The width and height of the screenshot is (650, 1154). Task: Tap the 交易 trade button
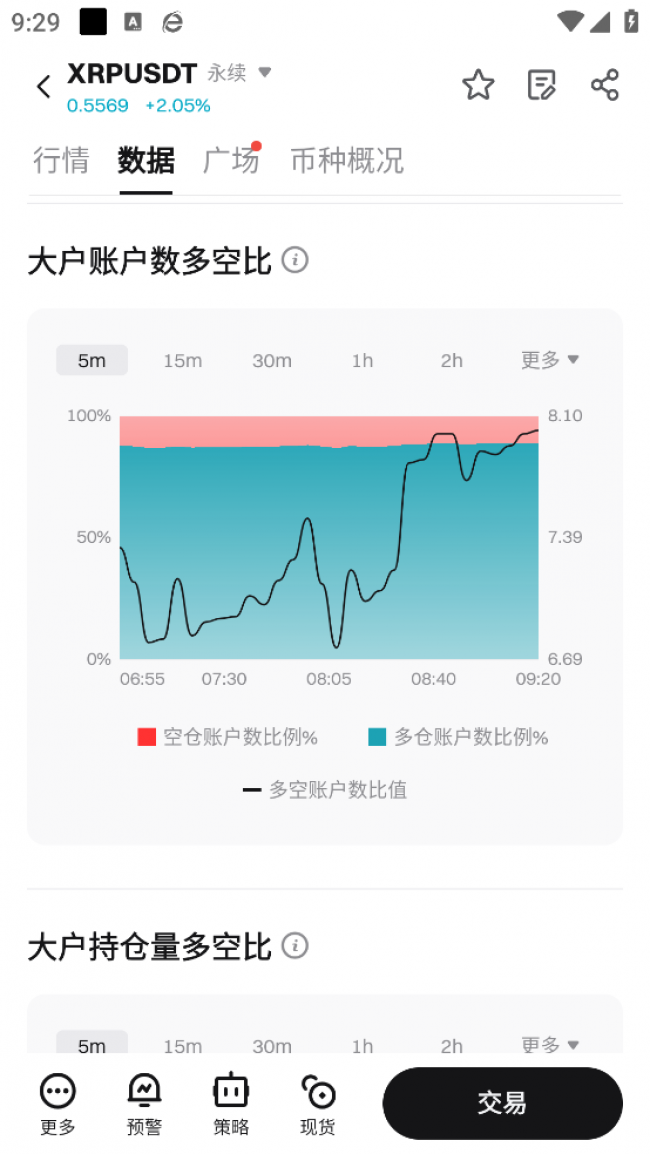point(502,1103)
